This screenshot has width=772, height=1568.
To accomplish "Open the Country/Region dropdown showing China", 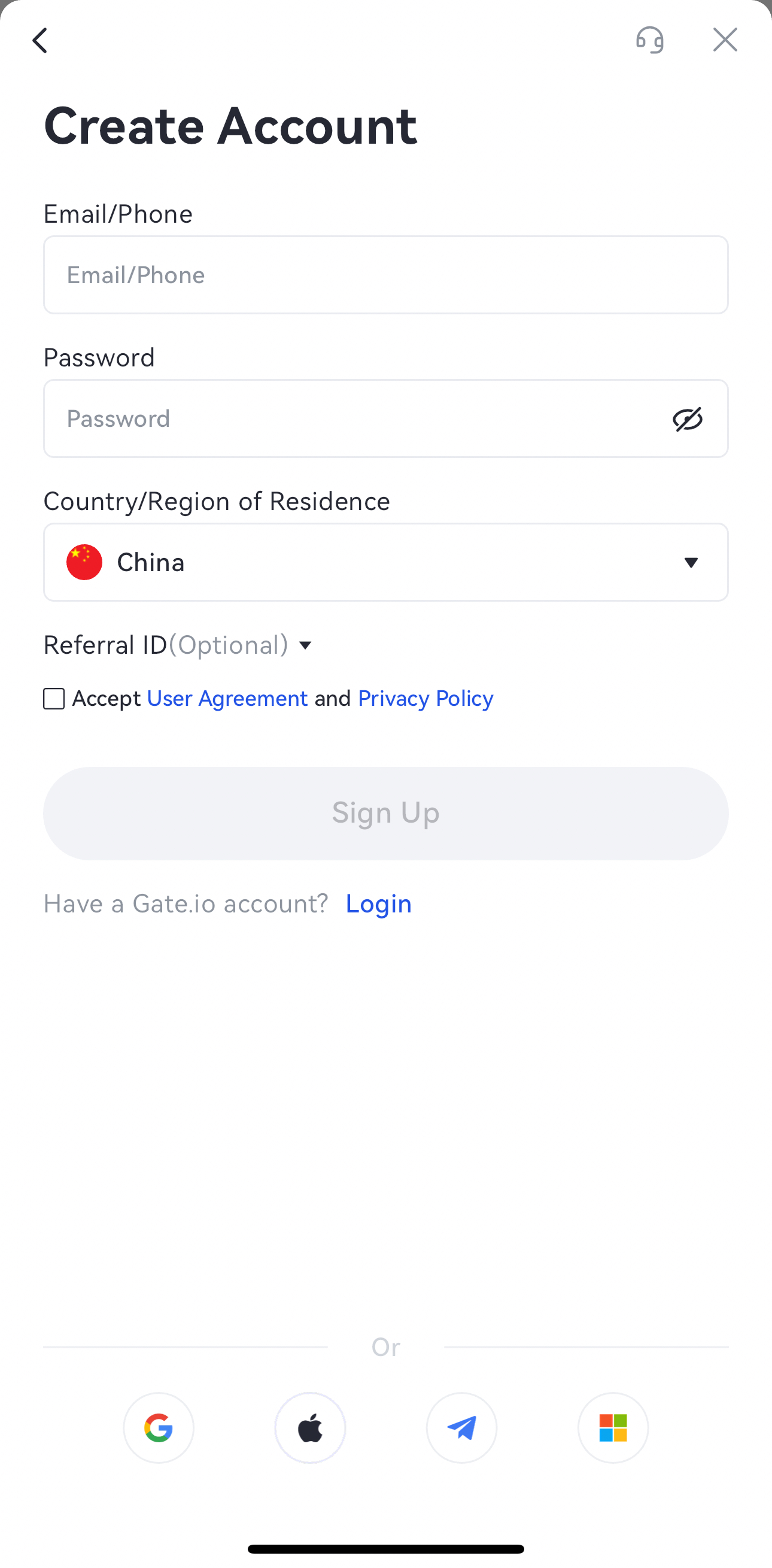I will (x=385, y=562).
